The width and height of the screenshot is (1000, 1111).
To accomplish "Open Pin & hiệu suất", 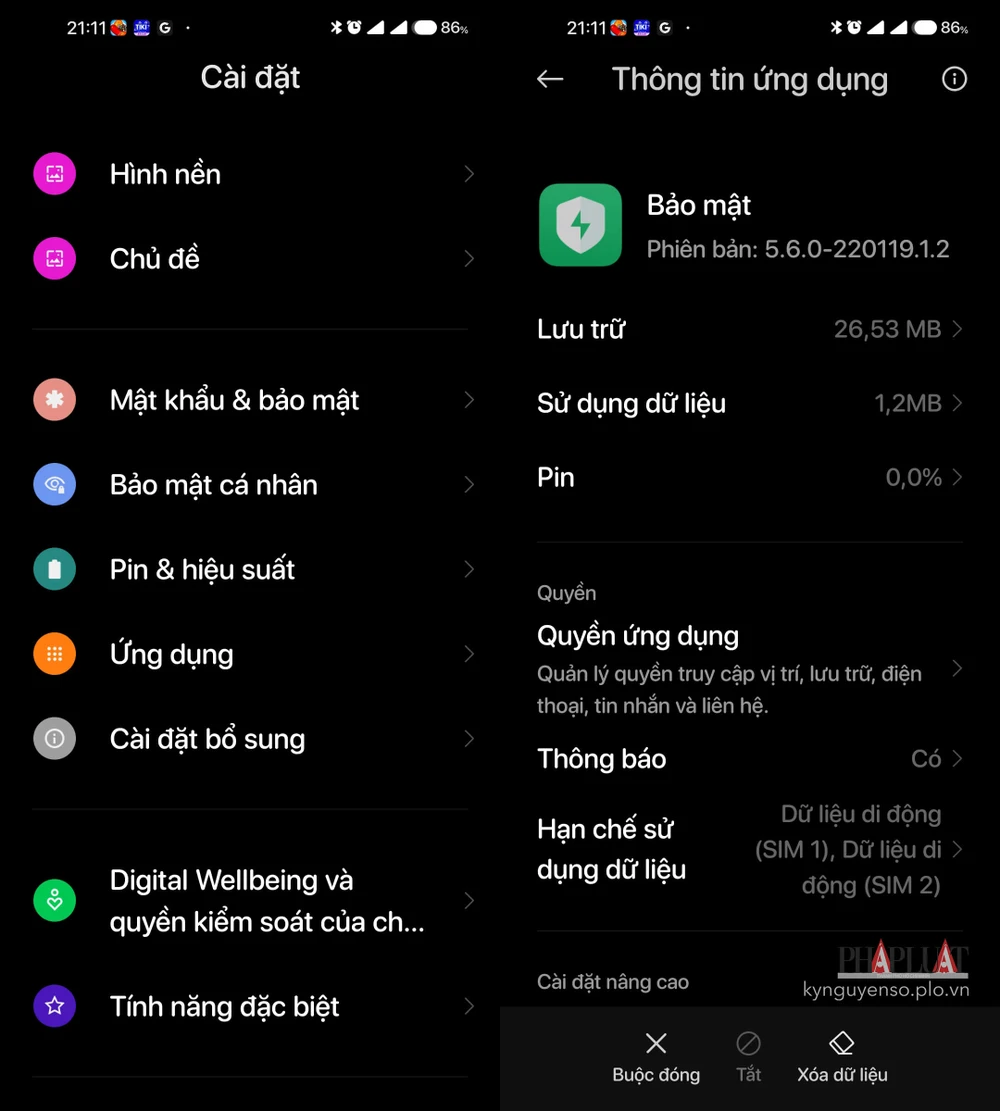I will [x=250, y=570].
